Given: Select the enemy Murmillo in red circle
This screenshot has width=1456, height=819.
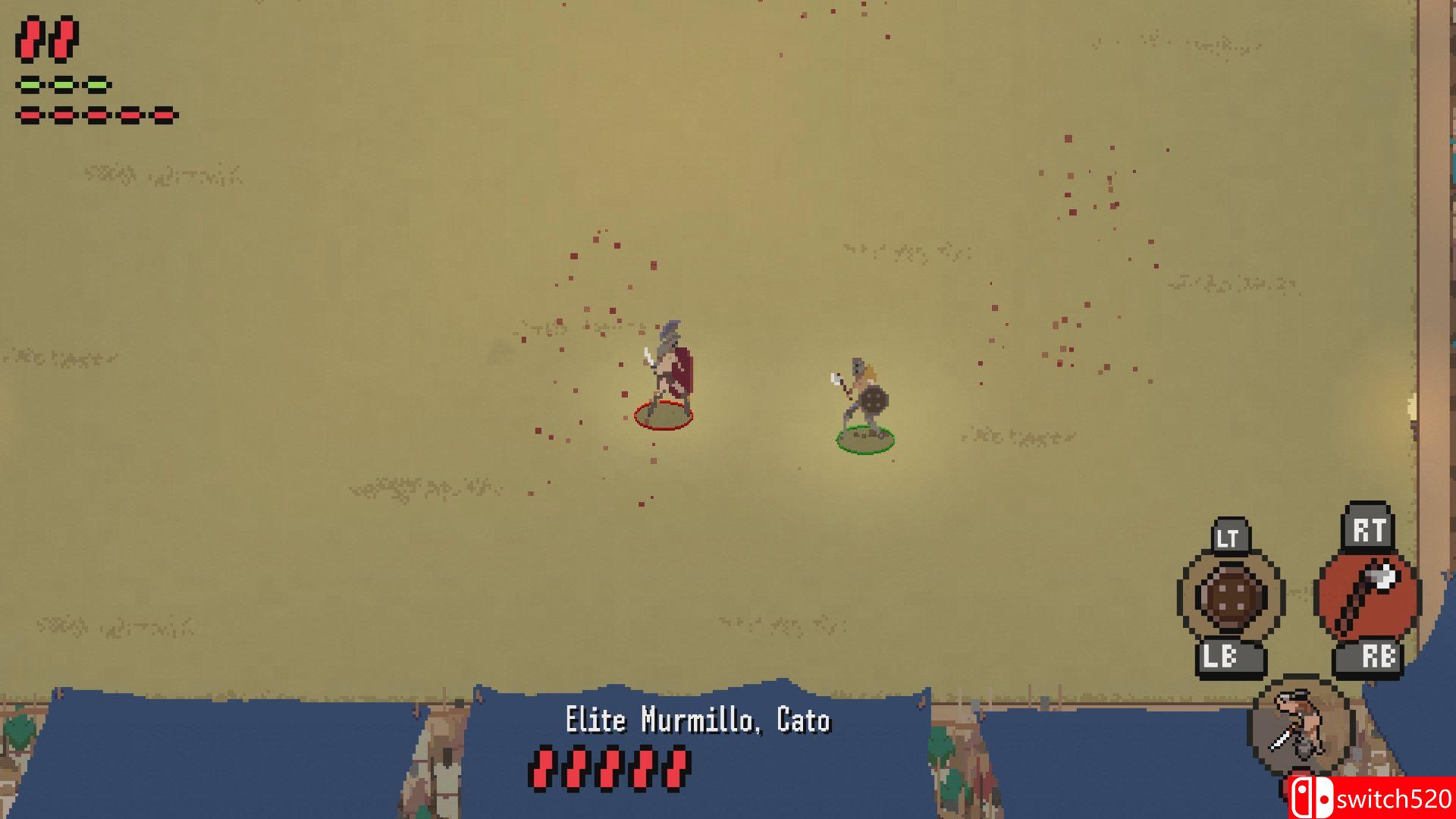Looking at the screenshot, I should (666, 375).
